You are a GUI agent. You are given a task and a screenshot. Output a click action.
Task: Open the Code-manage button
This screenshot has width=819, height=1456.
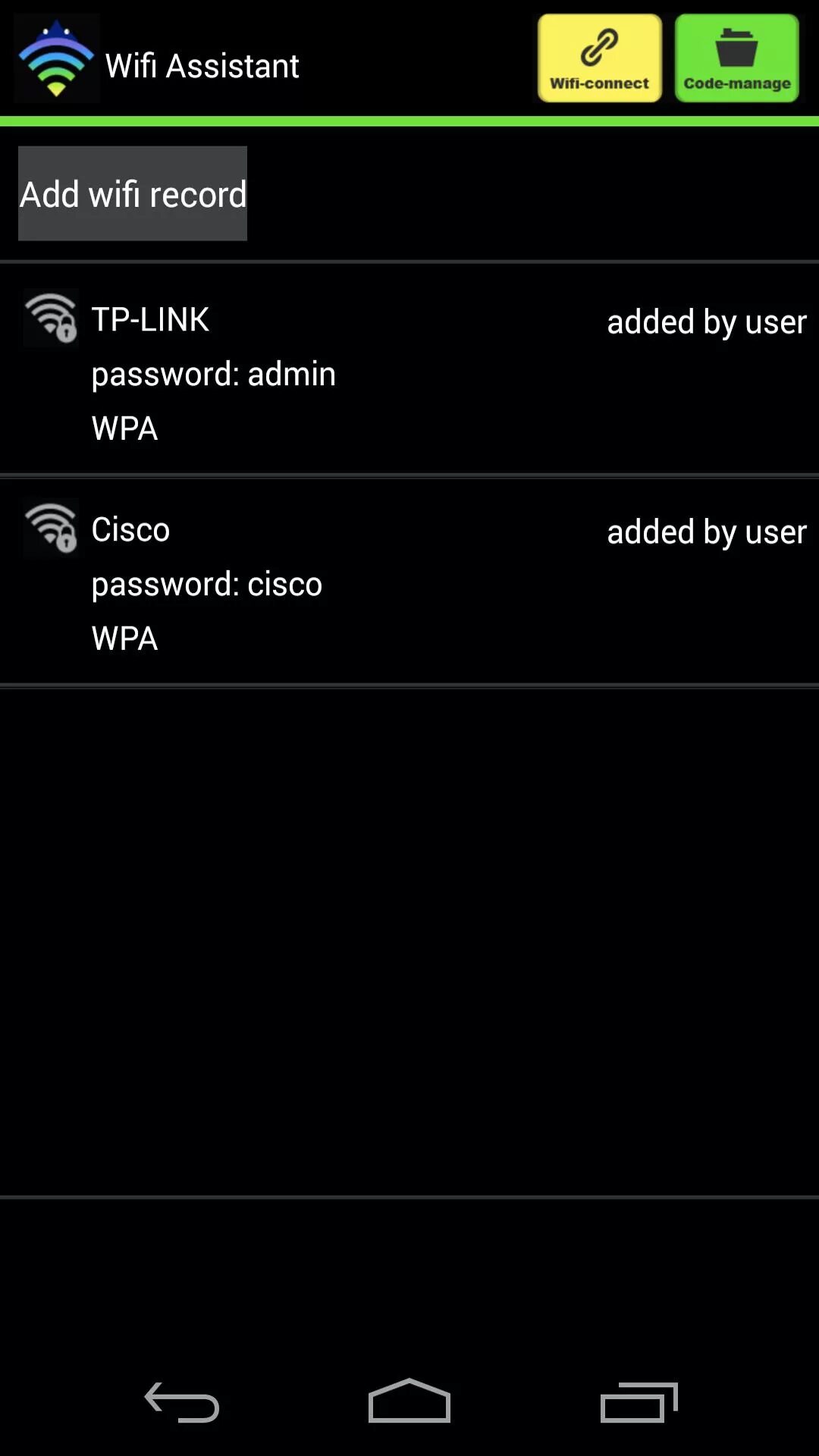point(737,58)
